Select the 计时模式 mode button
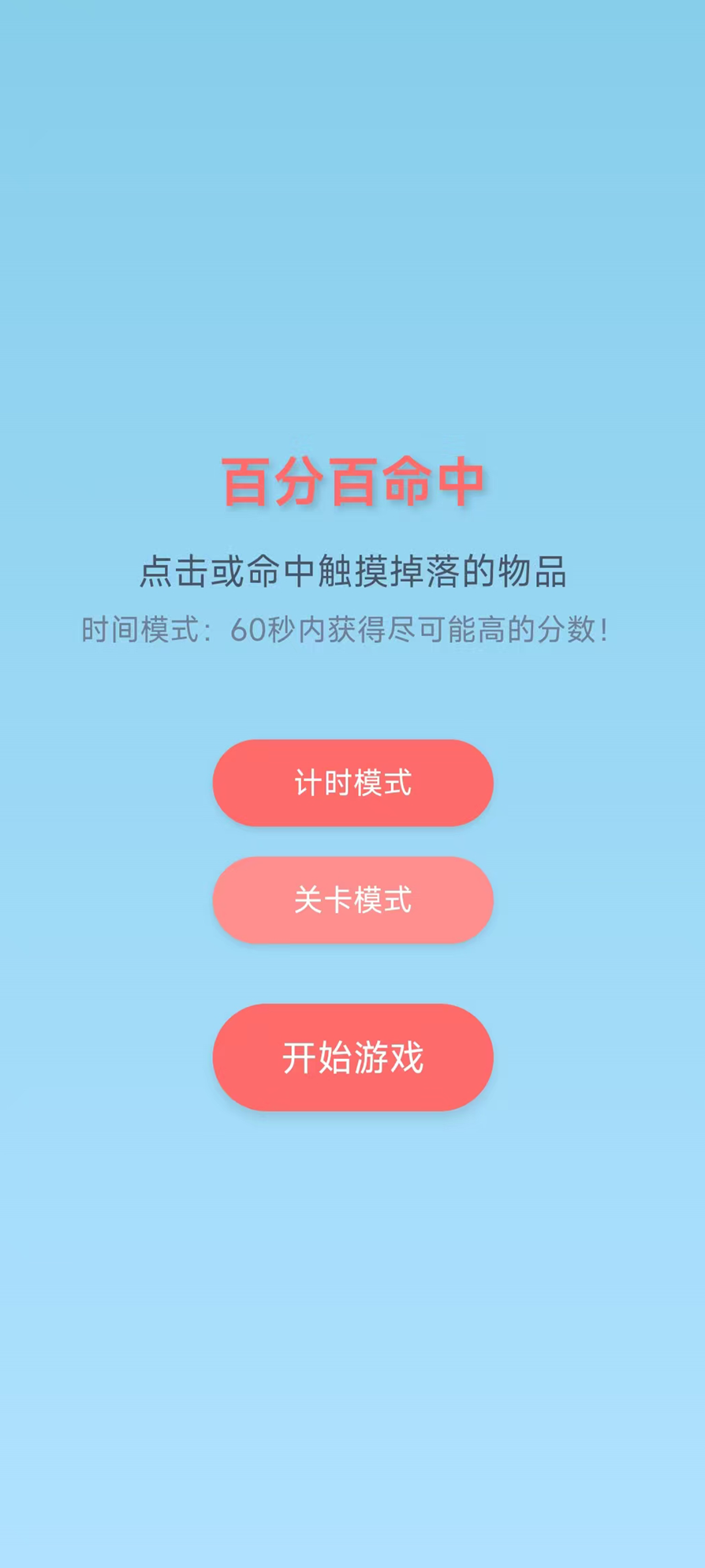Image resolution: width=705 pixels, height=1568 pixels. [352, 783]
